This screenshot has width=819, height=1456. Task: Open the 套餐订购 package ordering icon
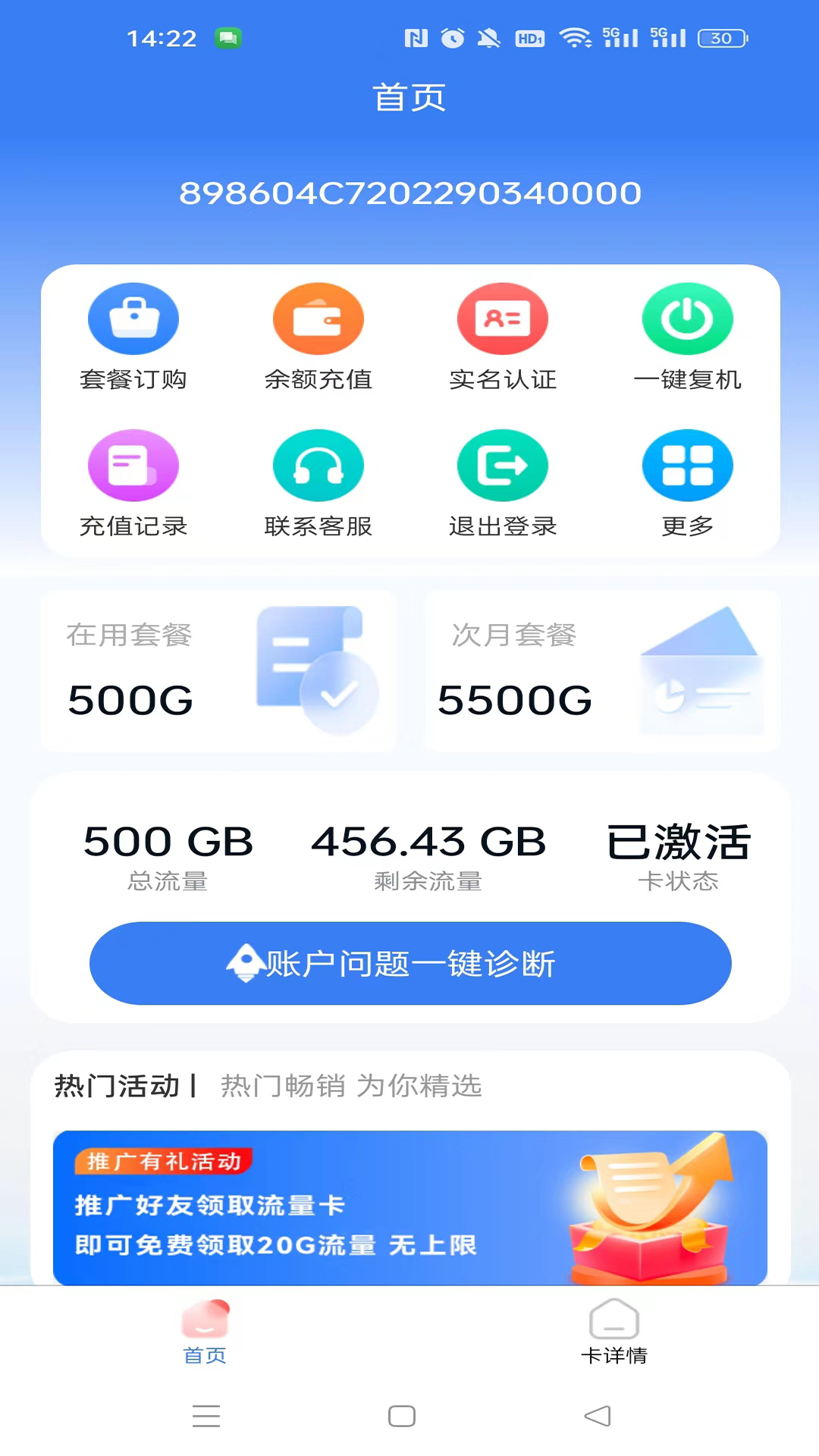133,318
